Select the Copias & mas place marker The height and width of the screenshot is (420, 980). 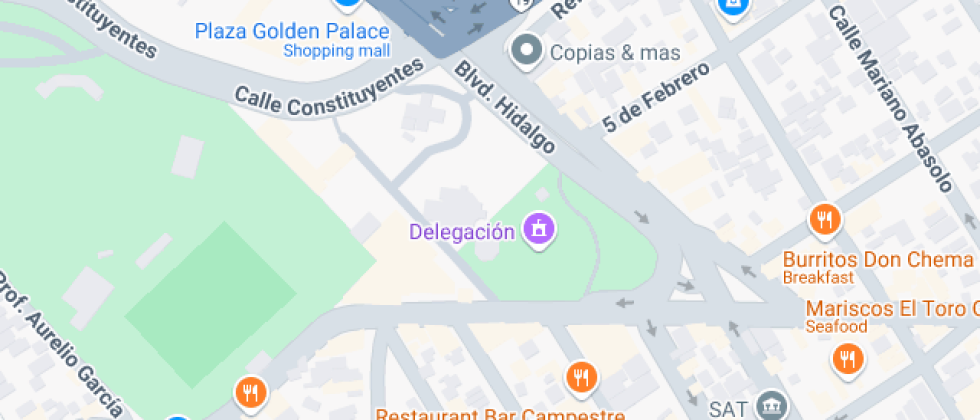pos(526,48)
